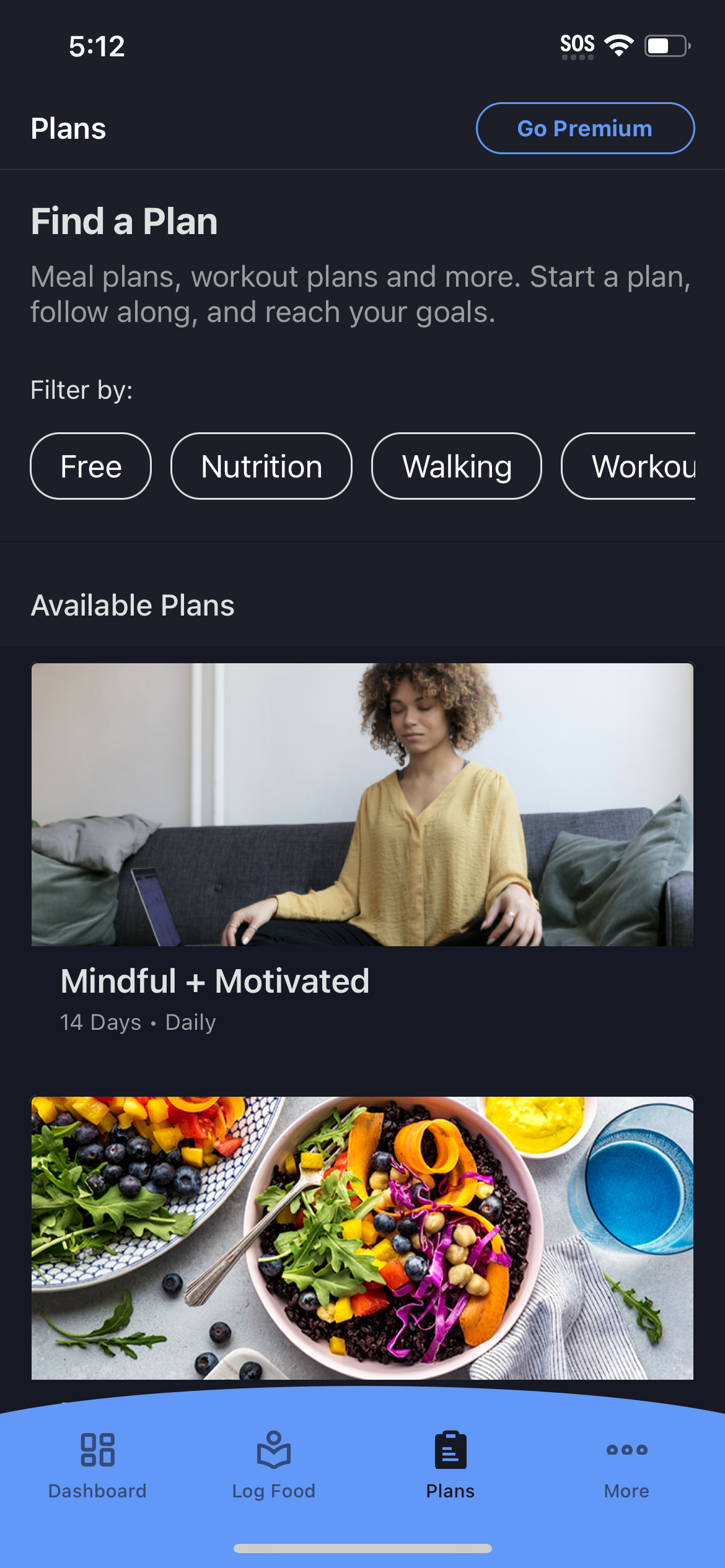
Task: Tap the Log Food book icon
Action: [275, 1449]
